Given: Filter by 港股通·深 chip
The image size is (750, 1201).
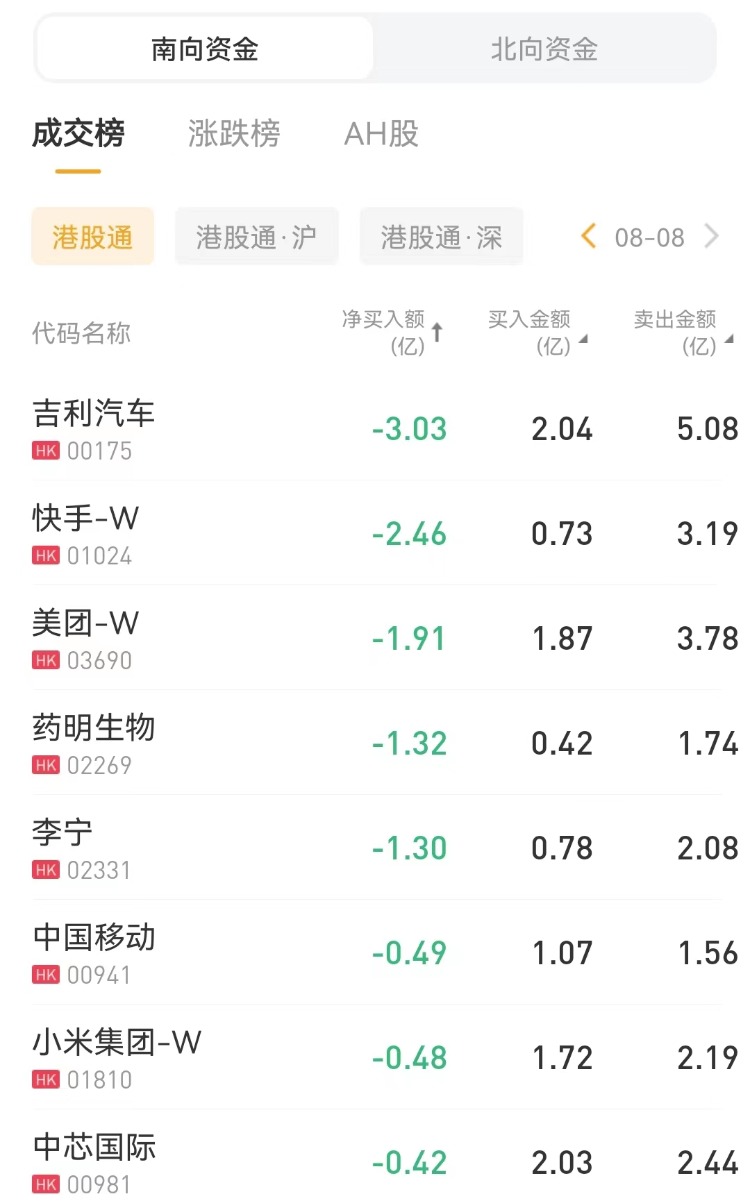Looking at the screenshot, I should (441, 237).
